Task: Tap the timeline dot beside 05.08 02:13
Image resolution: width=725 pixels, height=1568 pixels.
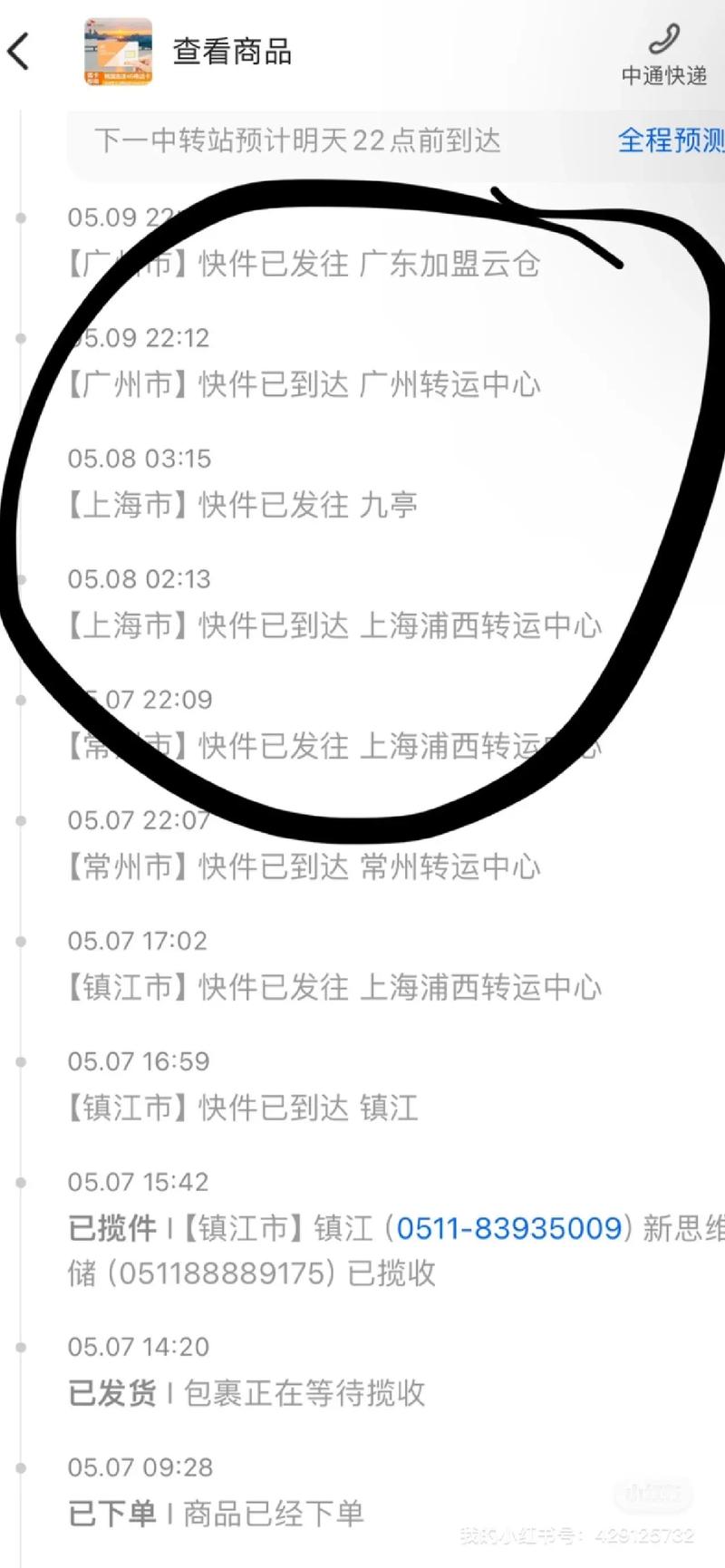Action: (22, 580)
